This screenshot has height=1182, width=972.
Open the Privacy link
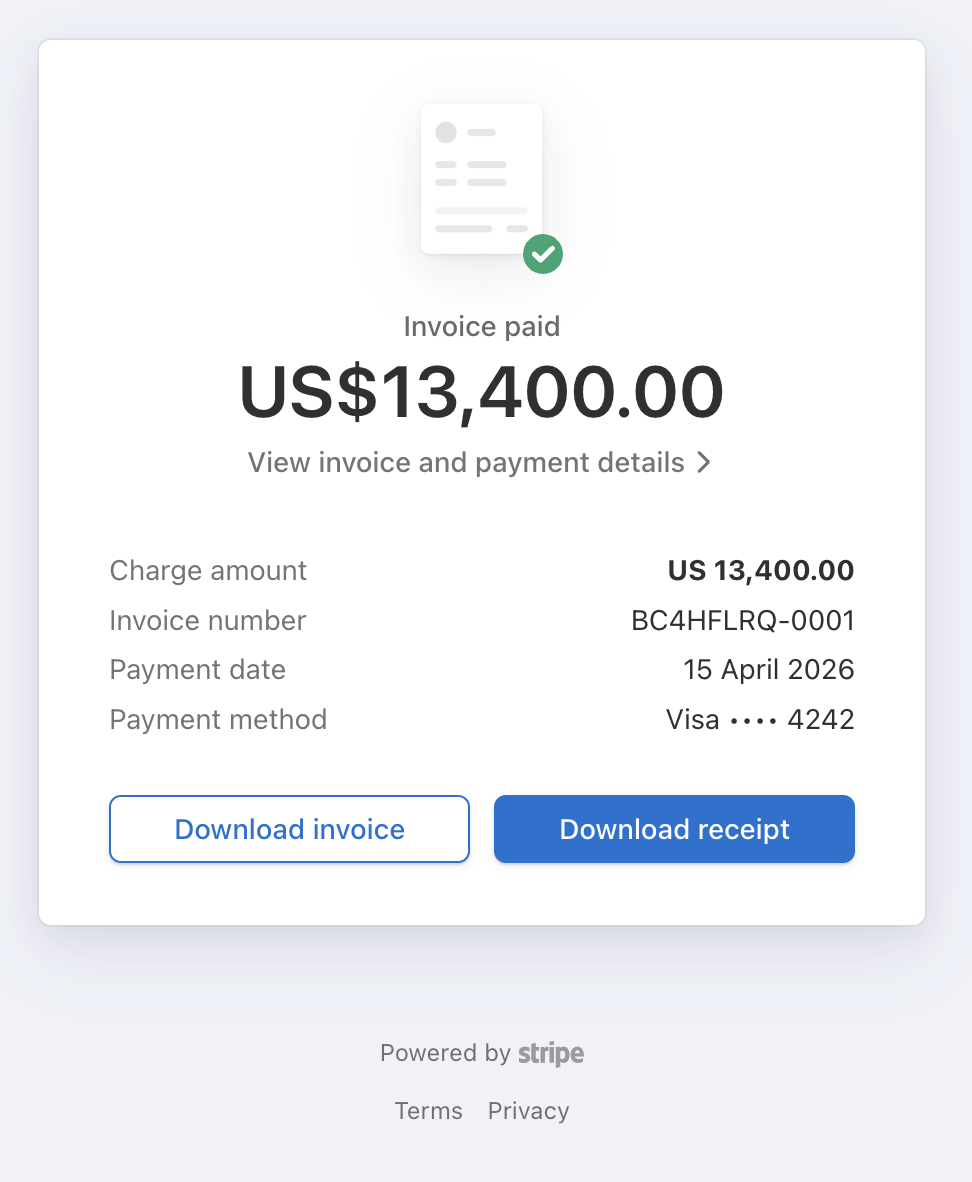[x=528, y=1111]
